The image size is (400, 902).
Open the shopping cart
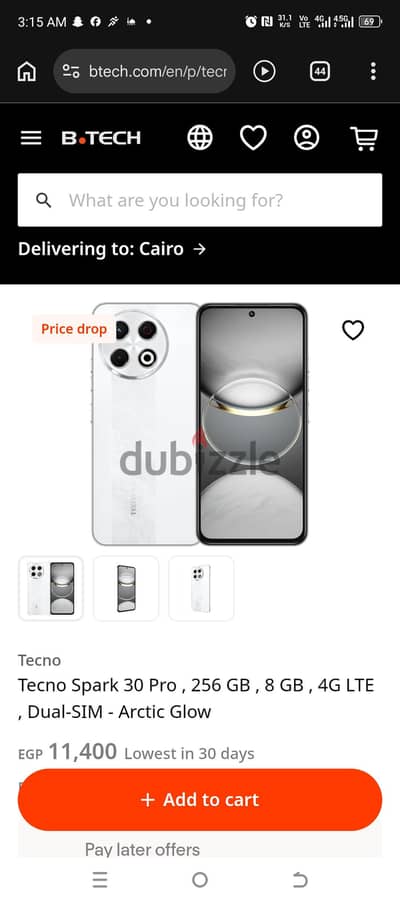point(364,138)
